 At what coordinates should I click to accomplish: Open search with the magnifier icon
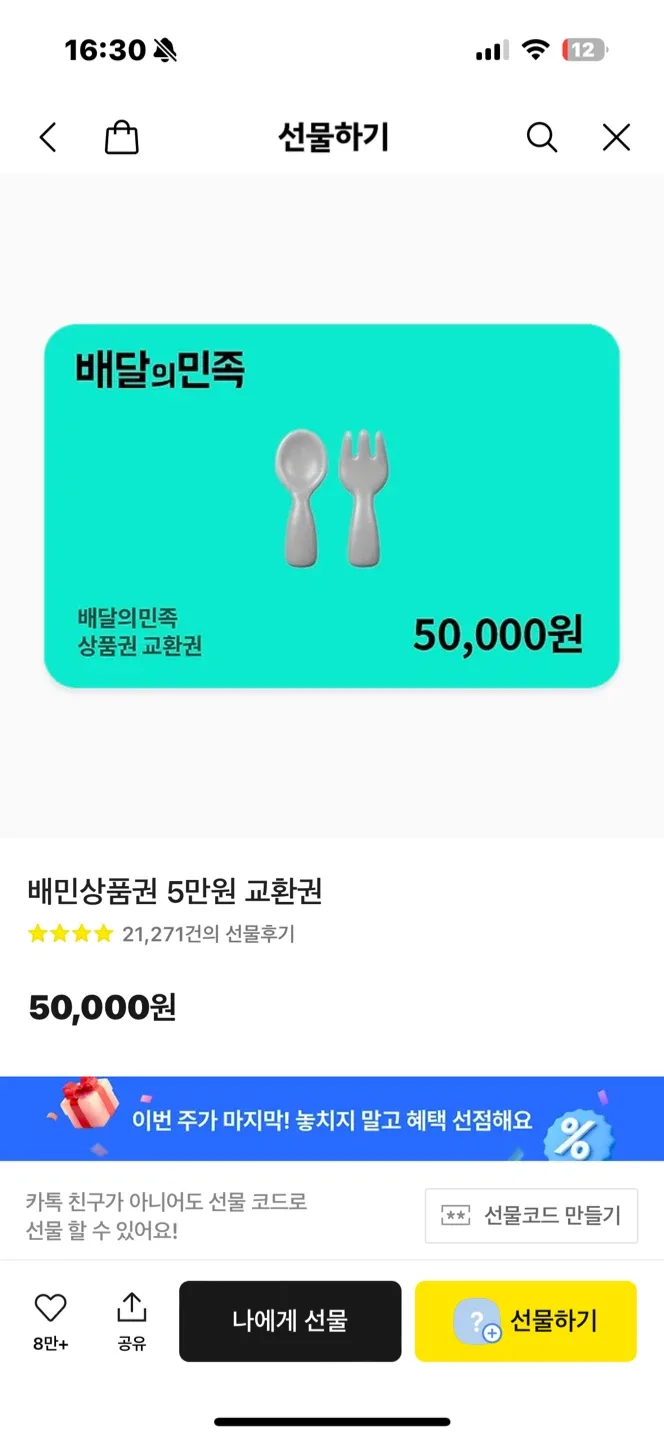[541, 137]
